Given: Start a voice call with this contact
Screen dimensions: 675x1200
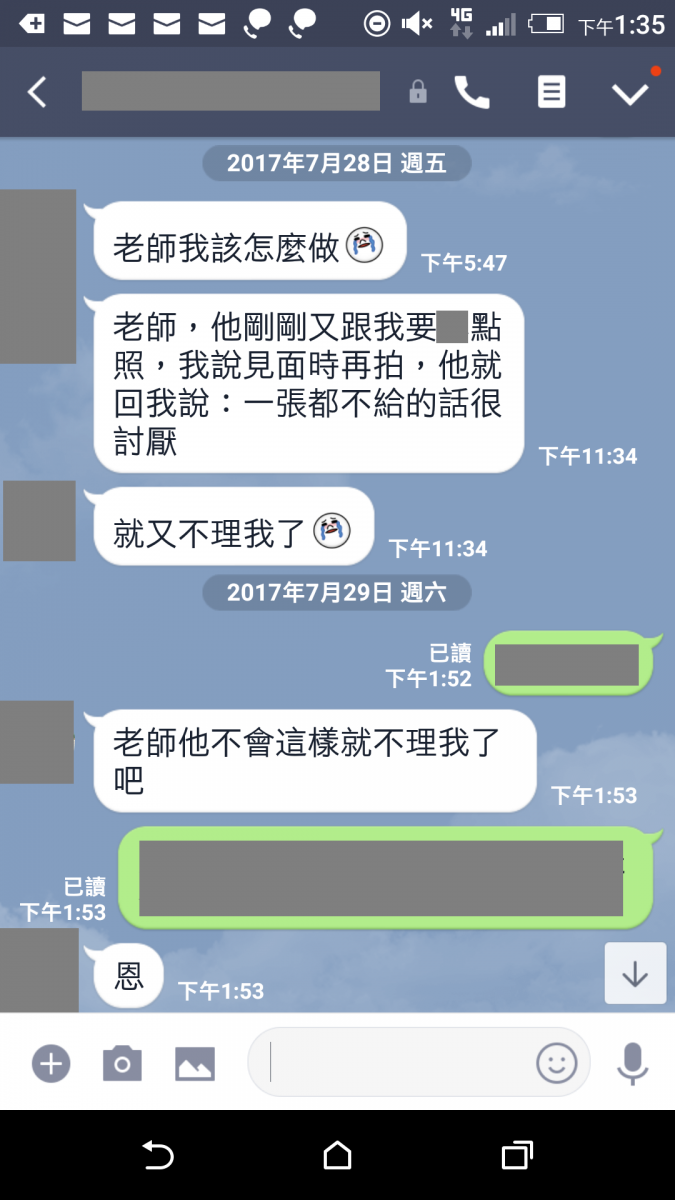Looking at the screenshot, I should pyautogui.click(x=472, y=92).
